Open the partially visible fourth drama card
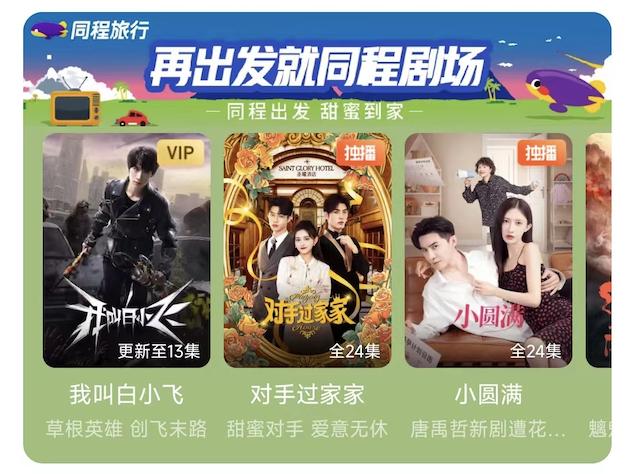This screenshot has width=634, height=474. pos(598,251)
